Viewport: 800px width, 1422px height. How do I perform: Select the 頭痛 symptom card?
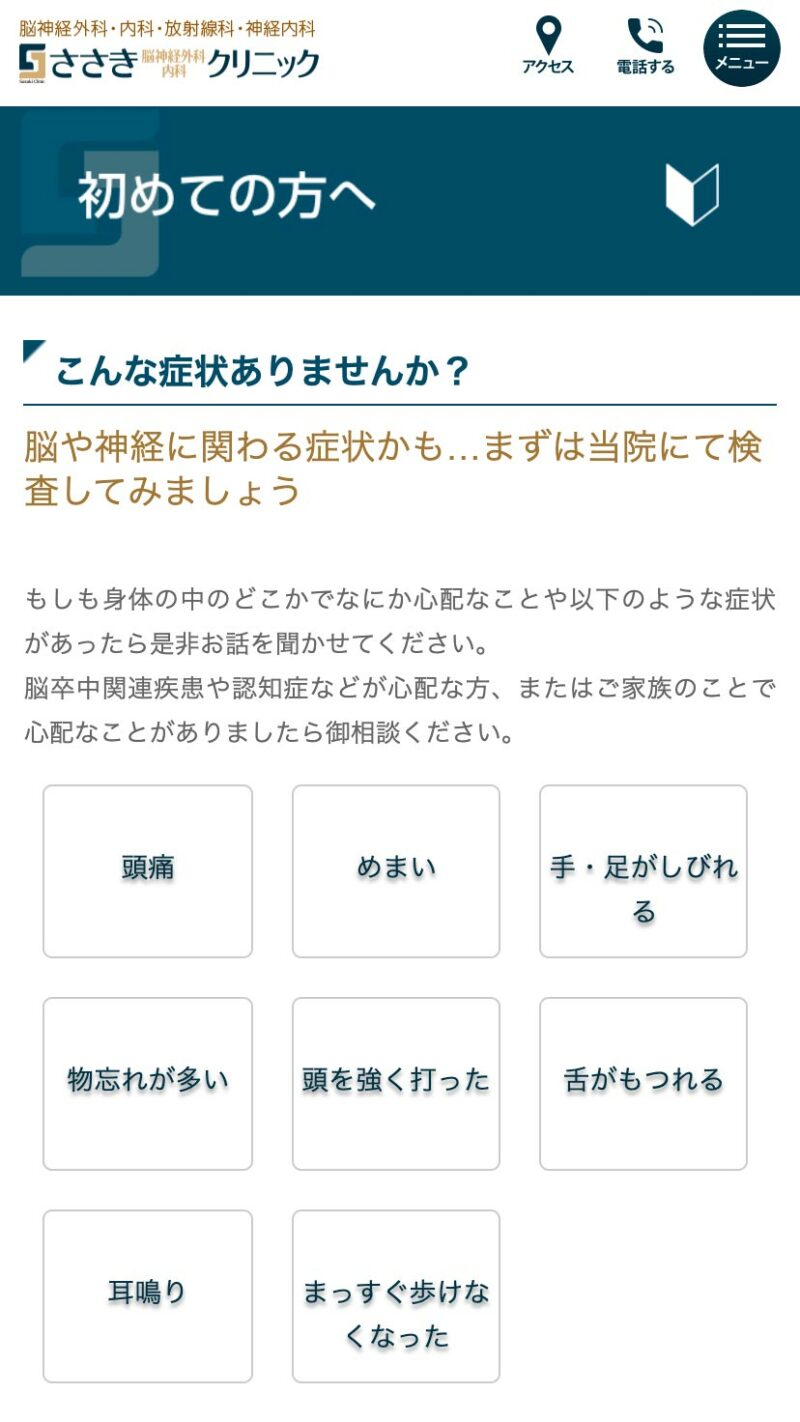148,870
